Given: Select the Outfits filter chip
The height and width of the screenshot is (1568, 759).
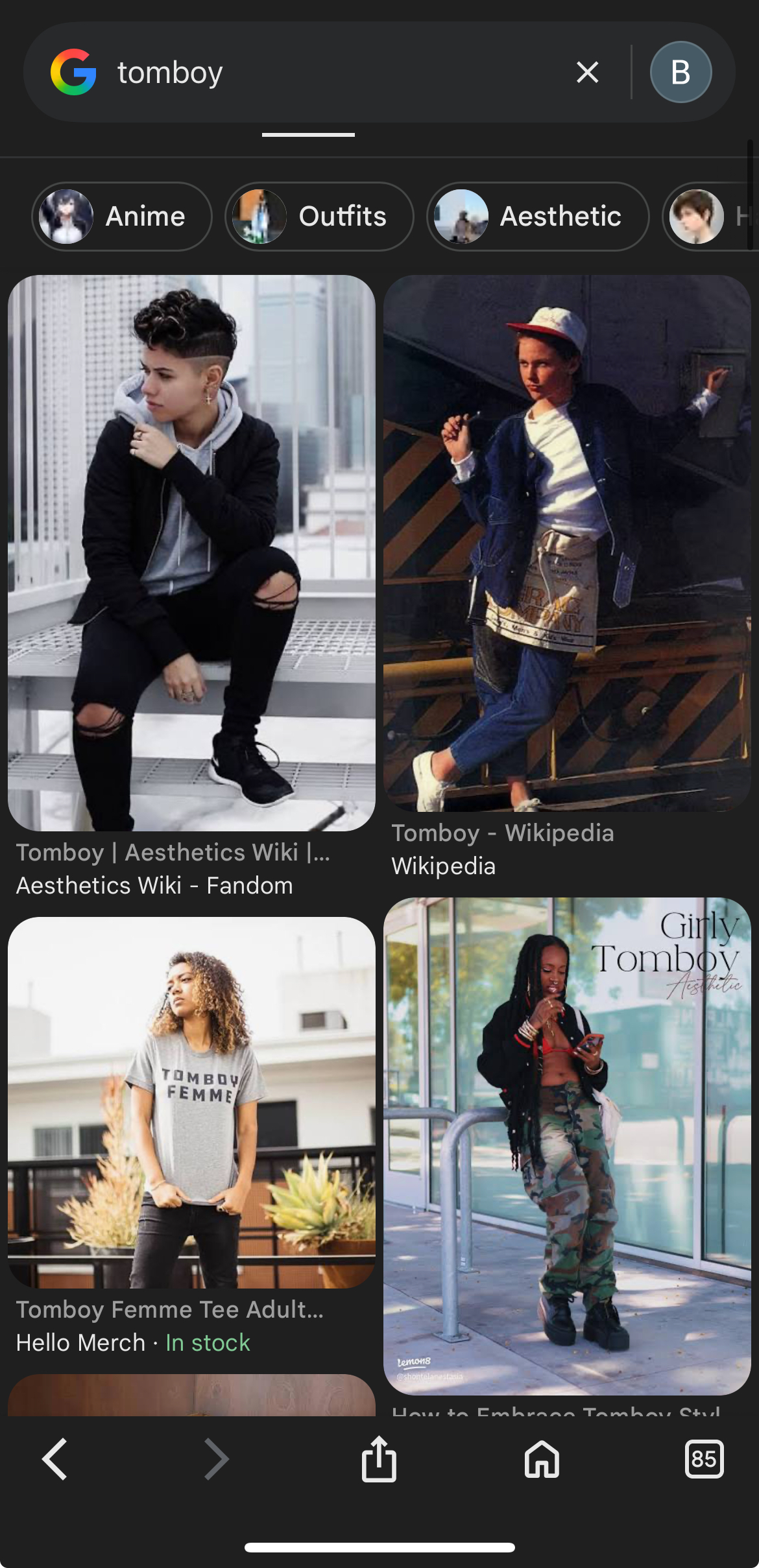Looking at the screenshot, I should tap(319, 217).
